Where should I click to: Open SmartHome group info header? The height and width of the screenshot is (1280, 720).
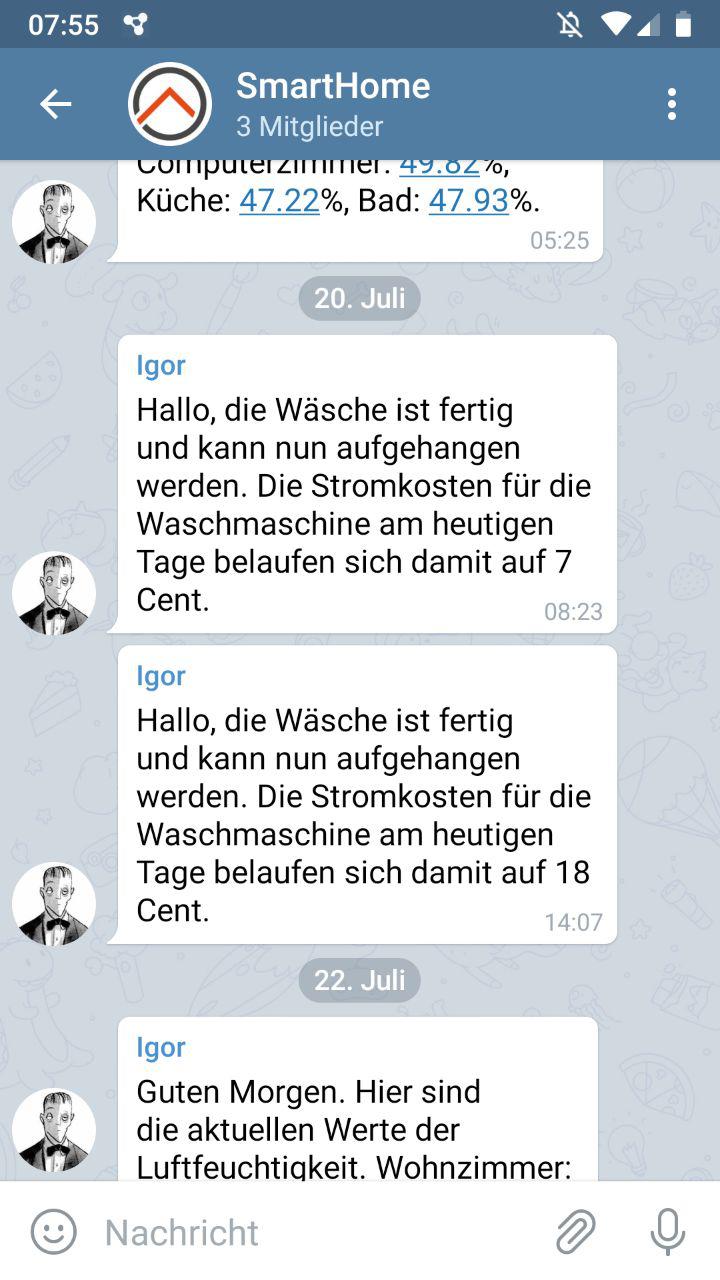point(332,104)
